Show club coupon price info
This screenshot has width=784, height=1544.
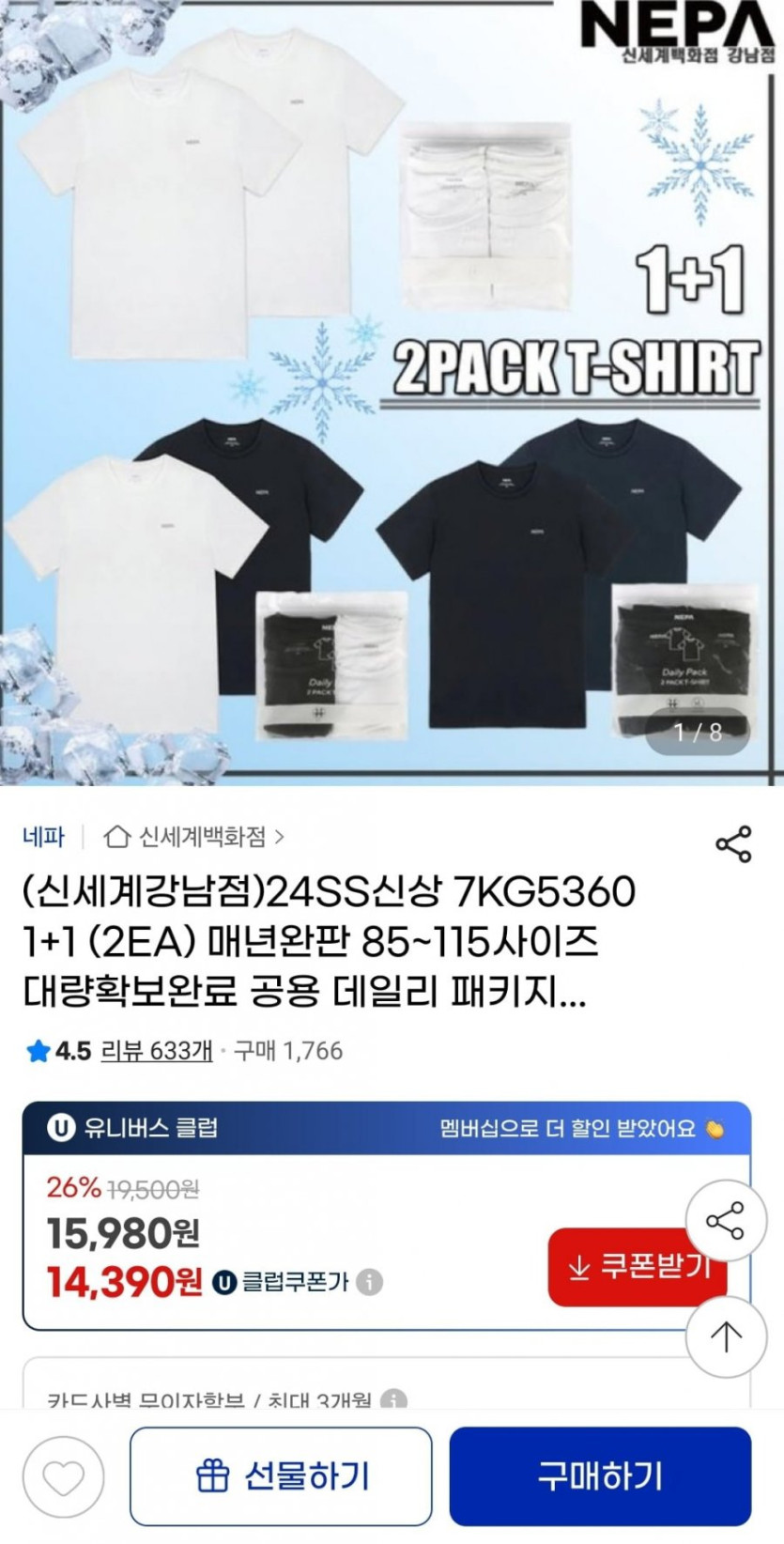coord(370,1281)
